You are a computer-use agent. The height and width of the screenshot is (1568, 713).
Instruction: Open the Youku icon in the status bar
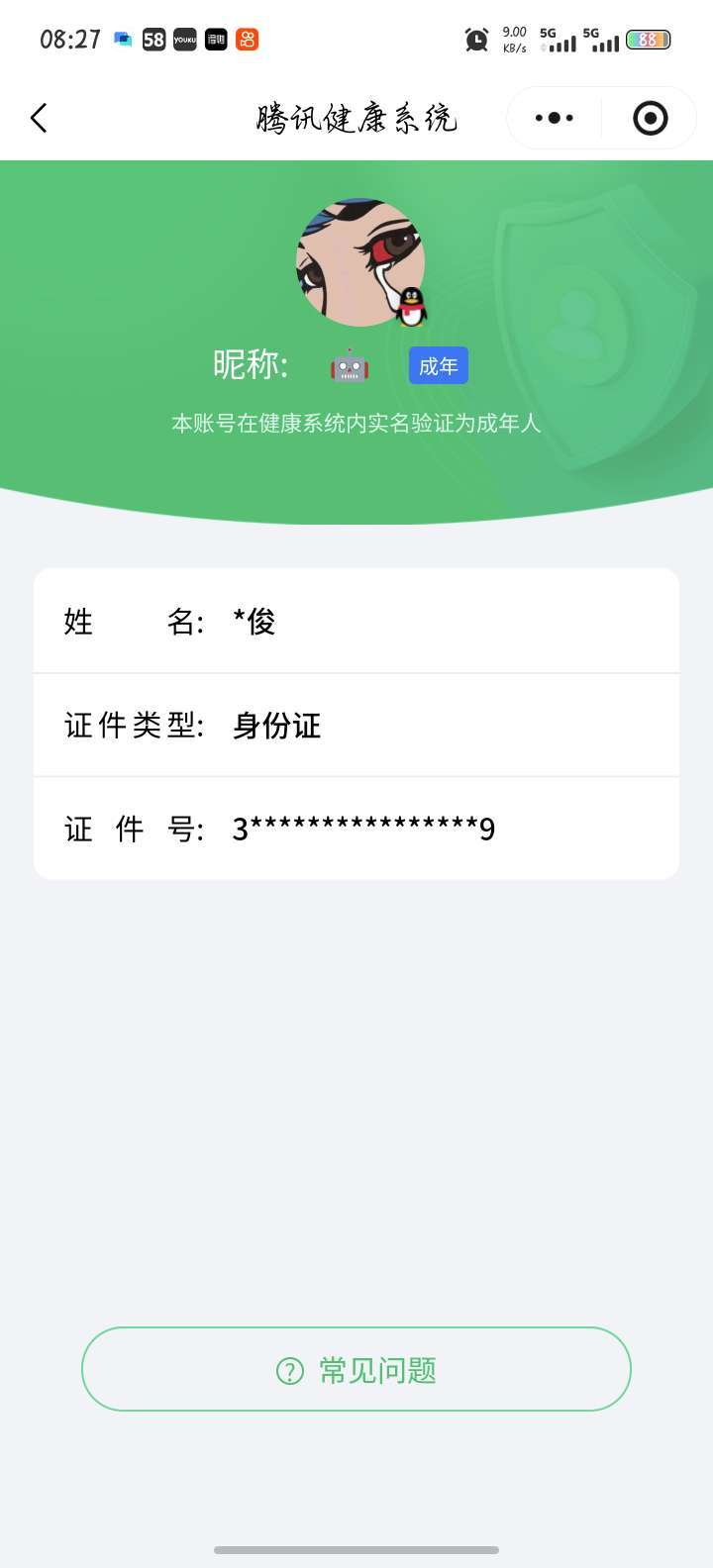coord(184,40)
